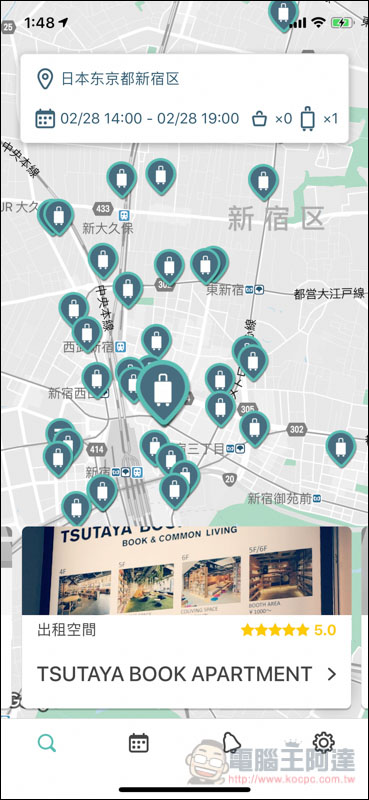Select the luggage pin near 新宿御苑前 road 302
The image size is (369, 800).
pos(341,448)
